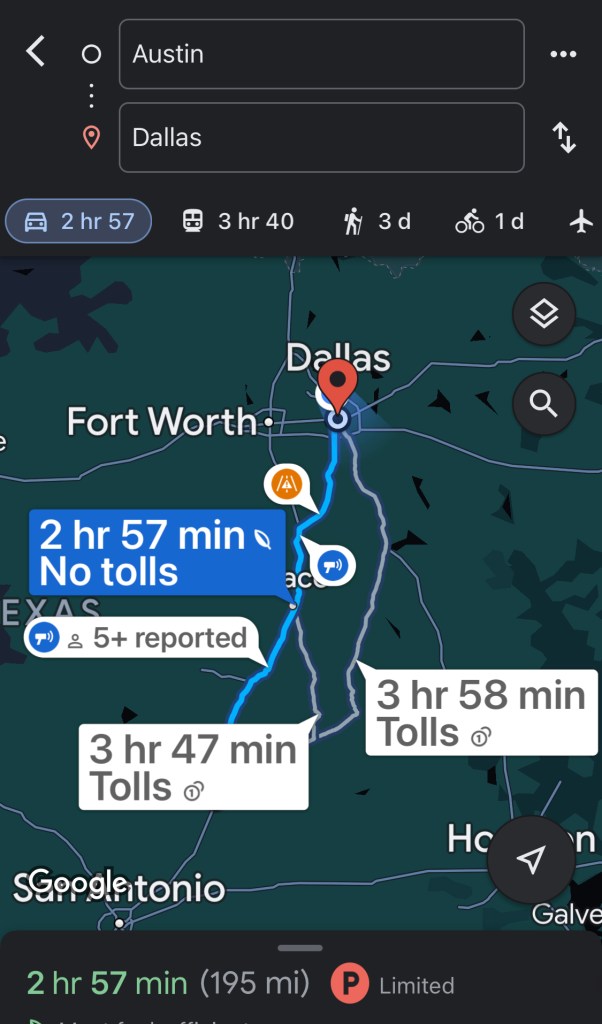Viewport: 602px width, 1024px height.
Task: Recenter map on my location
Action: [531, 860]
